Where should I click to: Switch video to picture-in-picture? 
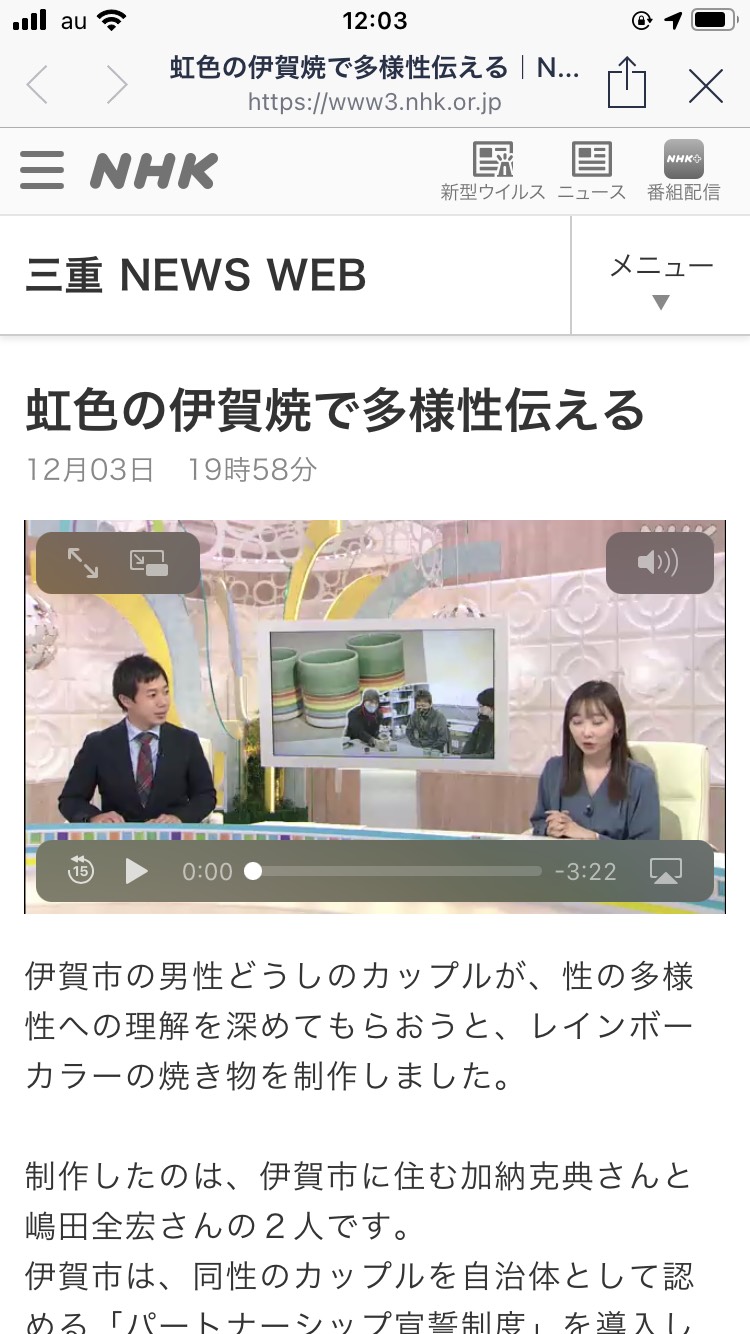[x=149, y=563]
